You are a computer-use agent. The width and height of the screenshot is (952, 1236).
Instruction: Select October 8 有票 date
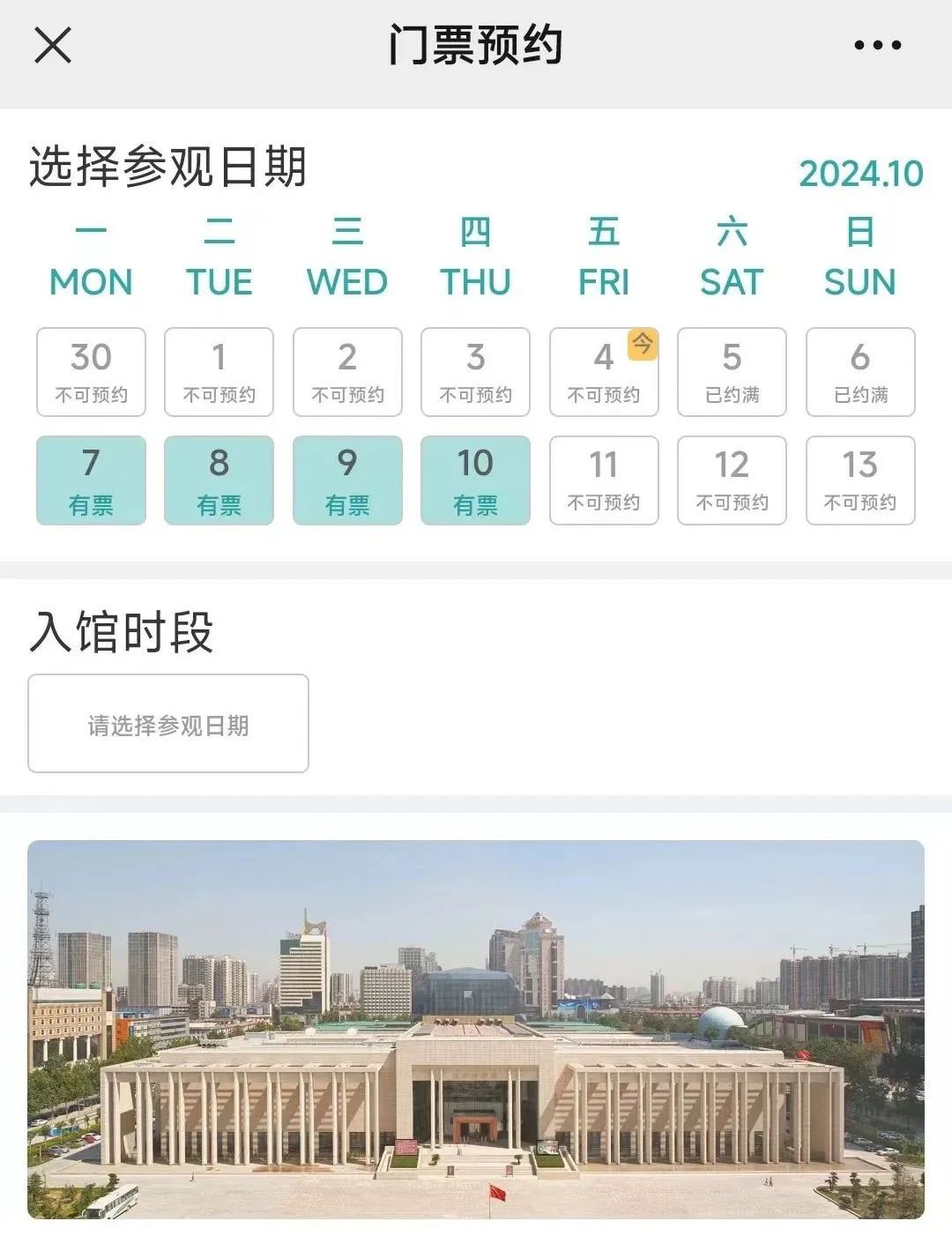click(x=219, y=480)
